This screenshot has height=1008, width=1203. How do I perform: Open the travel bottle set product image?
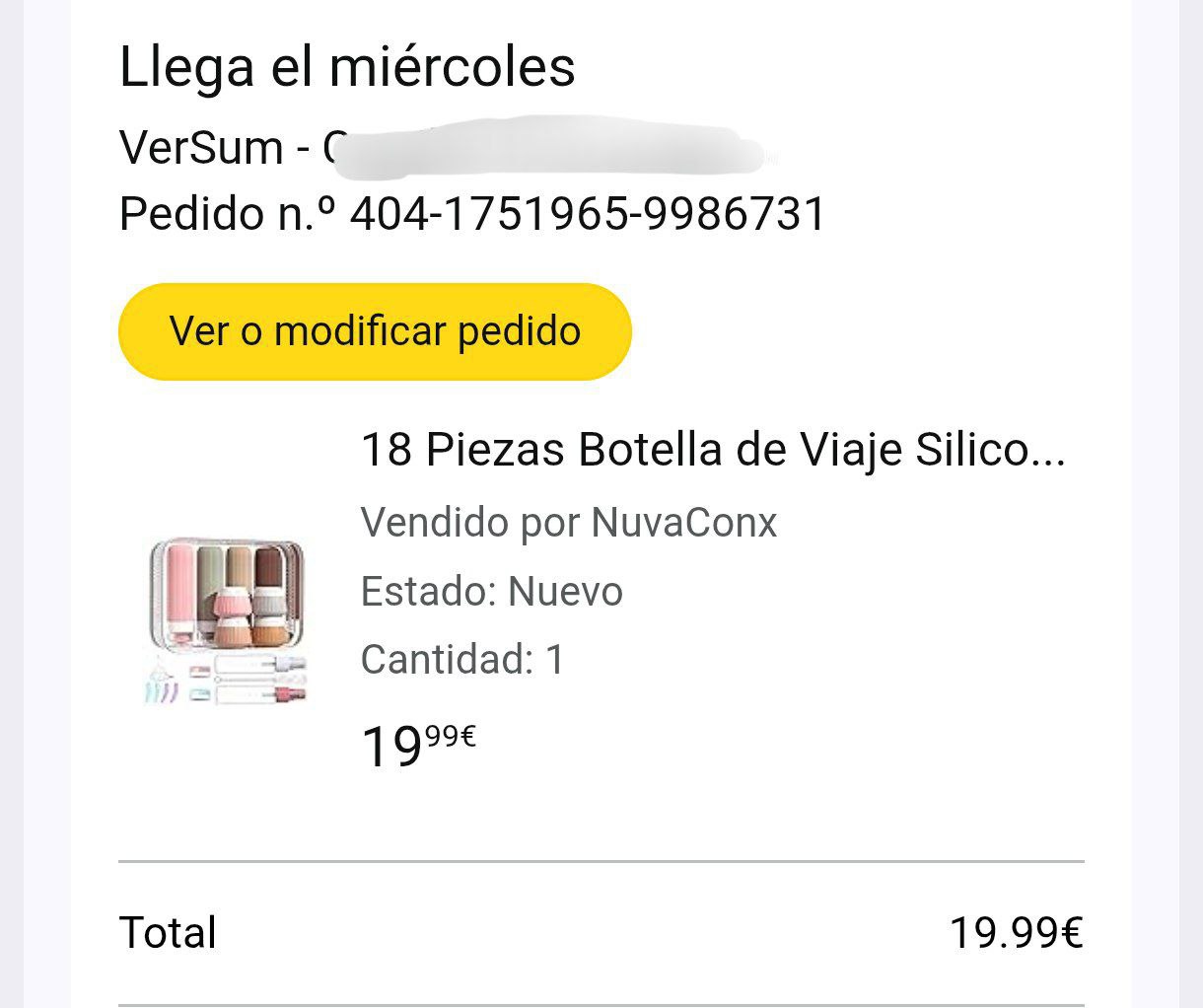pos(228,620)
